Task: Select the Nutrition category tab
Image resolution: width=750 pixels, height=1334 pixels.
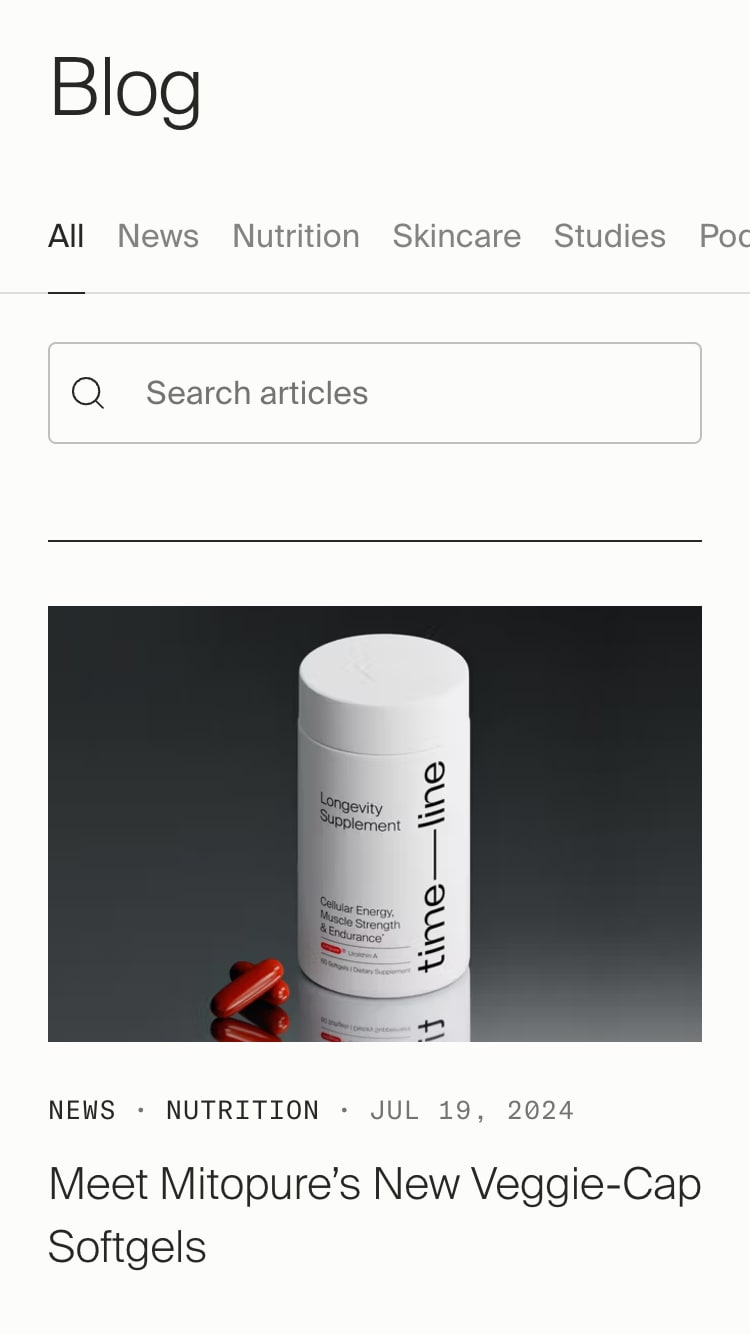Action: [295, 236]
